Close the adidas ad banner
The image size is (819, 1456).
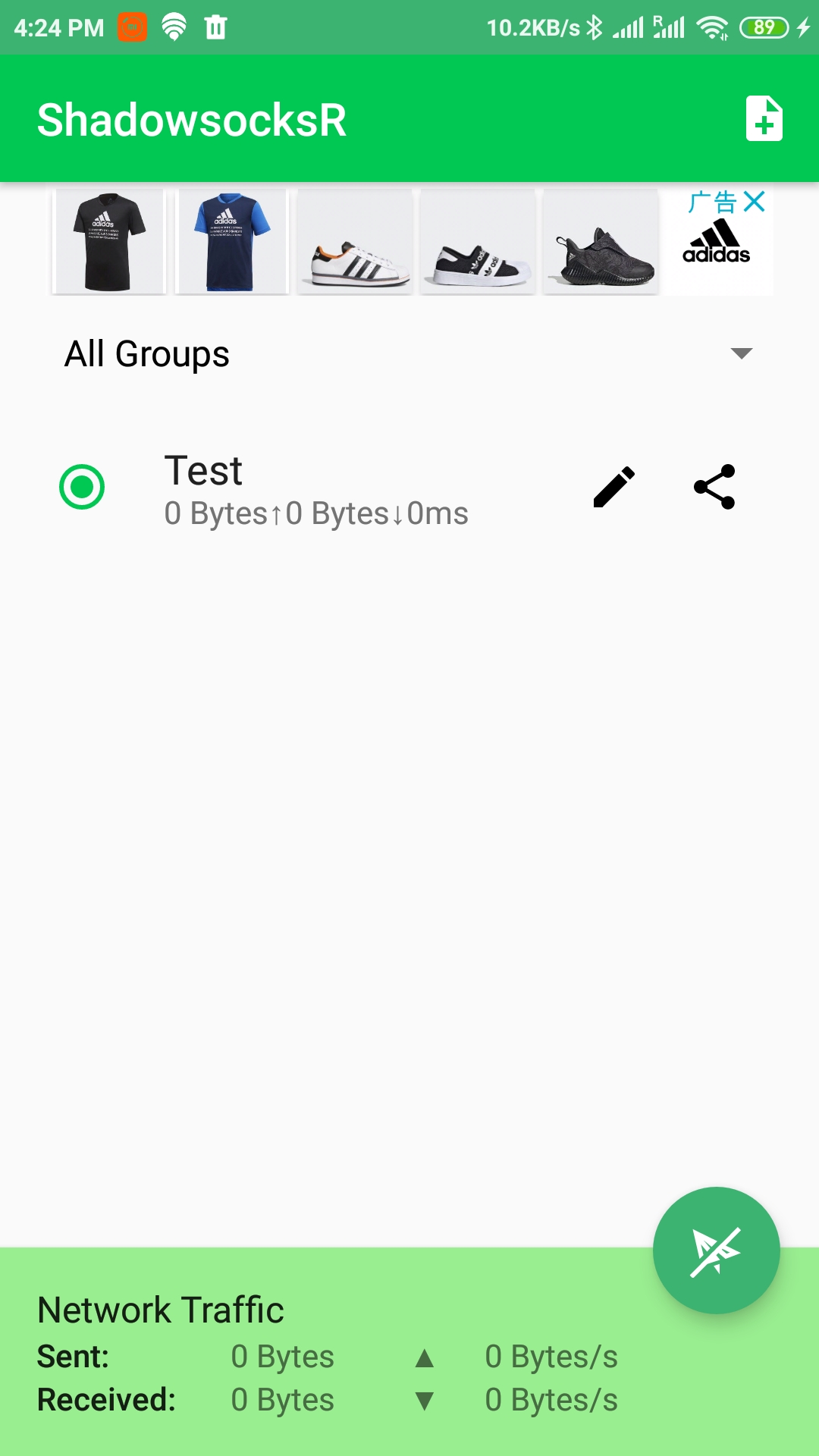(x=755, y=202)
